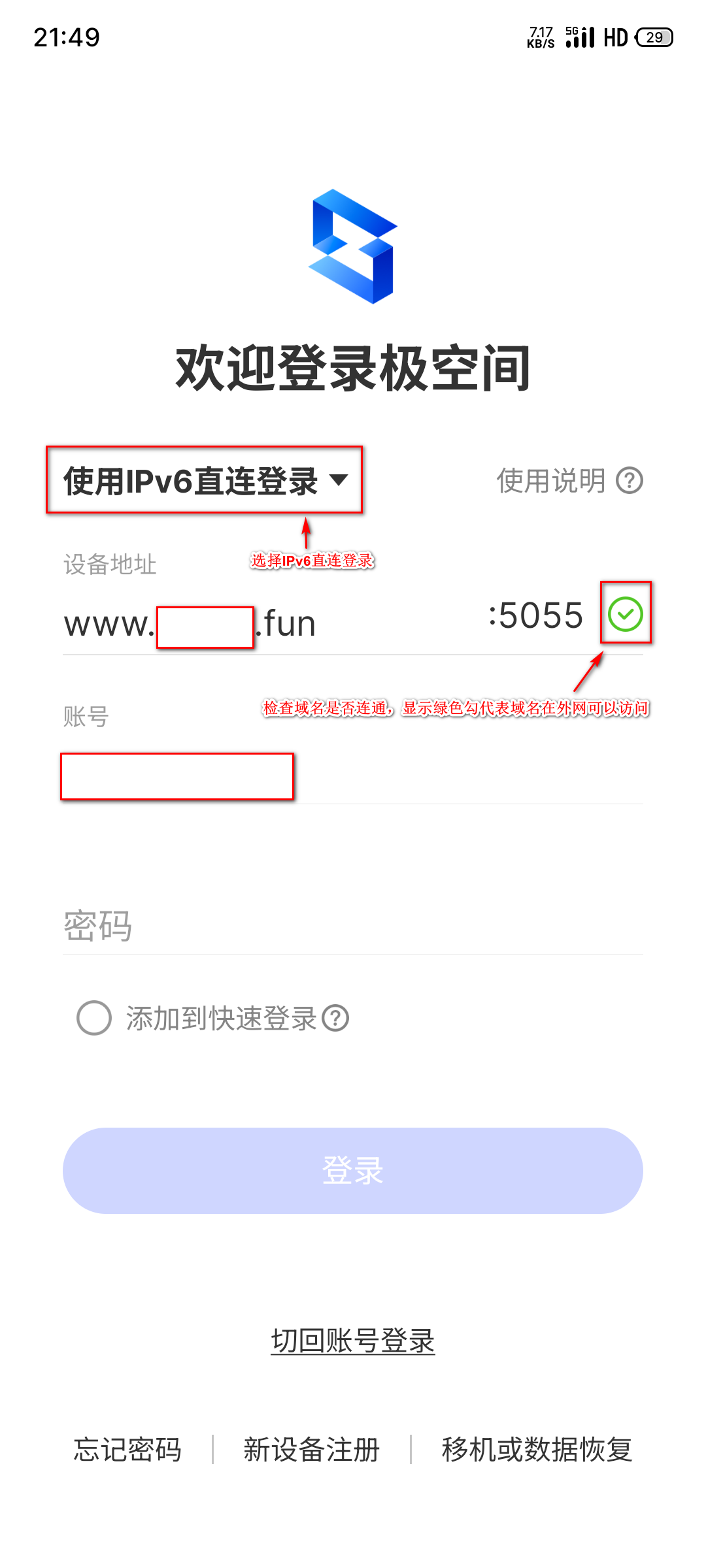Screen dimensions: 706x1568
Task: Enable 添加到快速登录 option
Action: [x=94, y=1018]
